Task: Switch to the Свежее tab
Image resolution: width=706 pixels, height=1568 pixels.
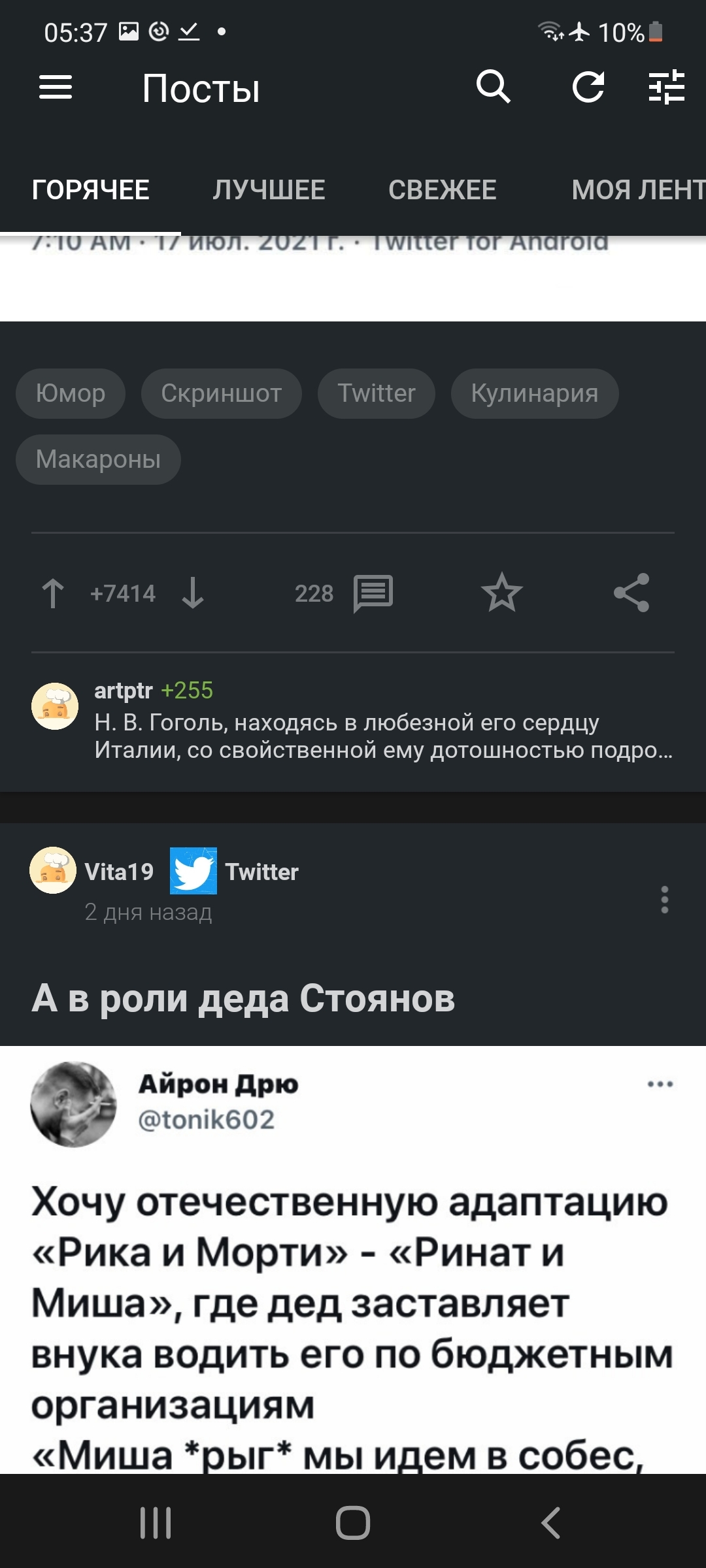Action: 442,190
